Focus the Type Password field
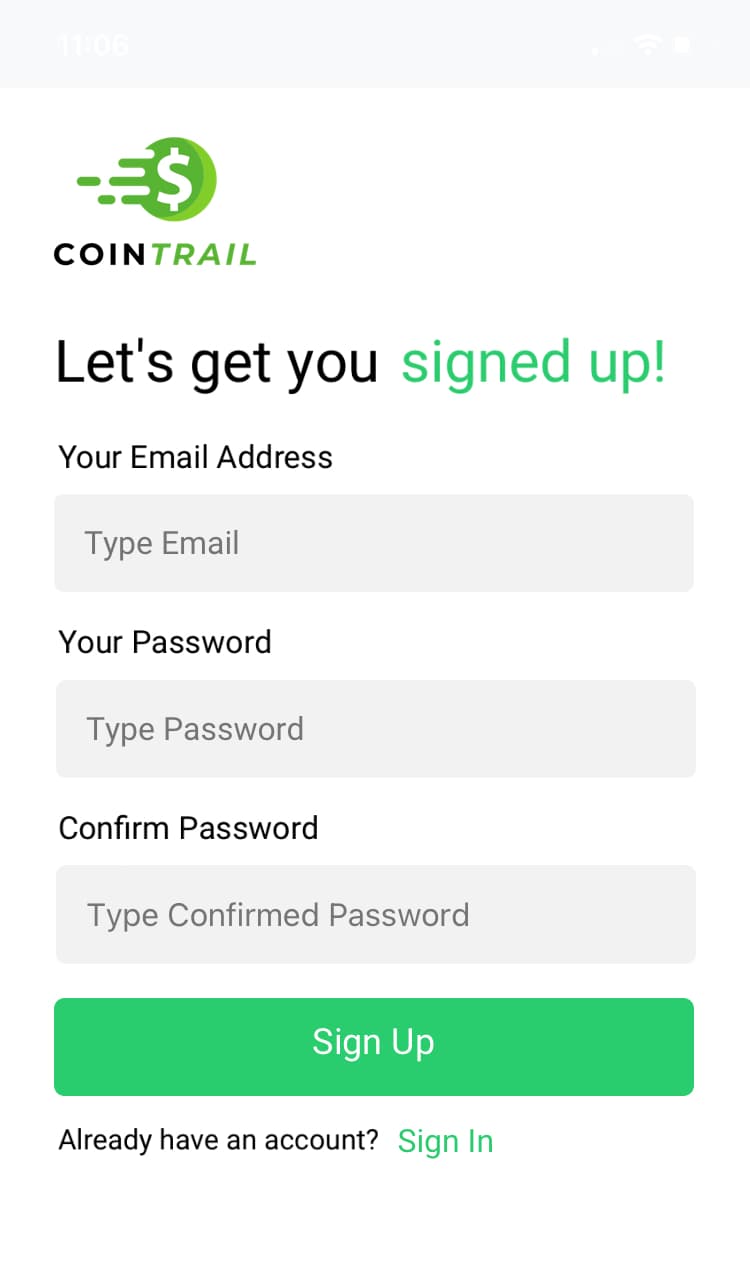The image size is (750, 1267). pyautogui.click(x=374, y=729)
